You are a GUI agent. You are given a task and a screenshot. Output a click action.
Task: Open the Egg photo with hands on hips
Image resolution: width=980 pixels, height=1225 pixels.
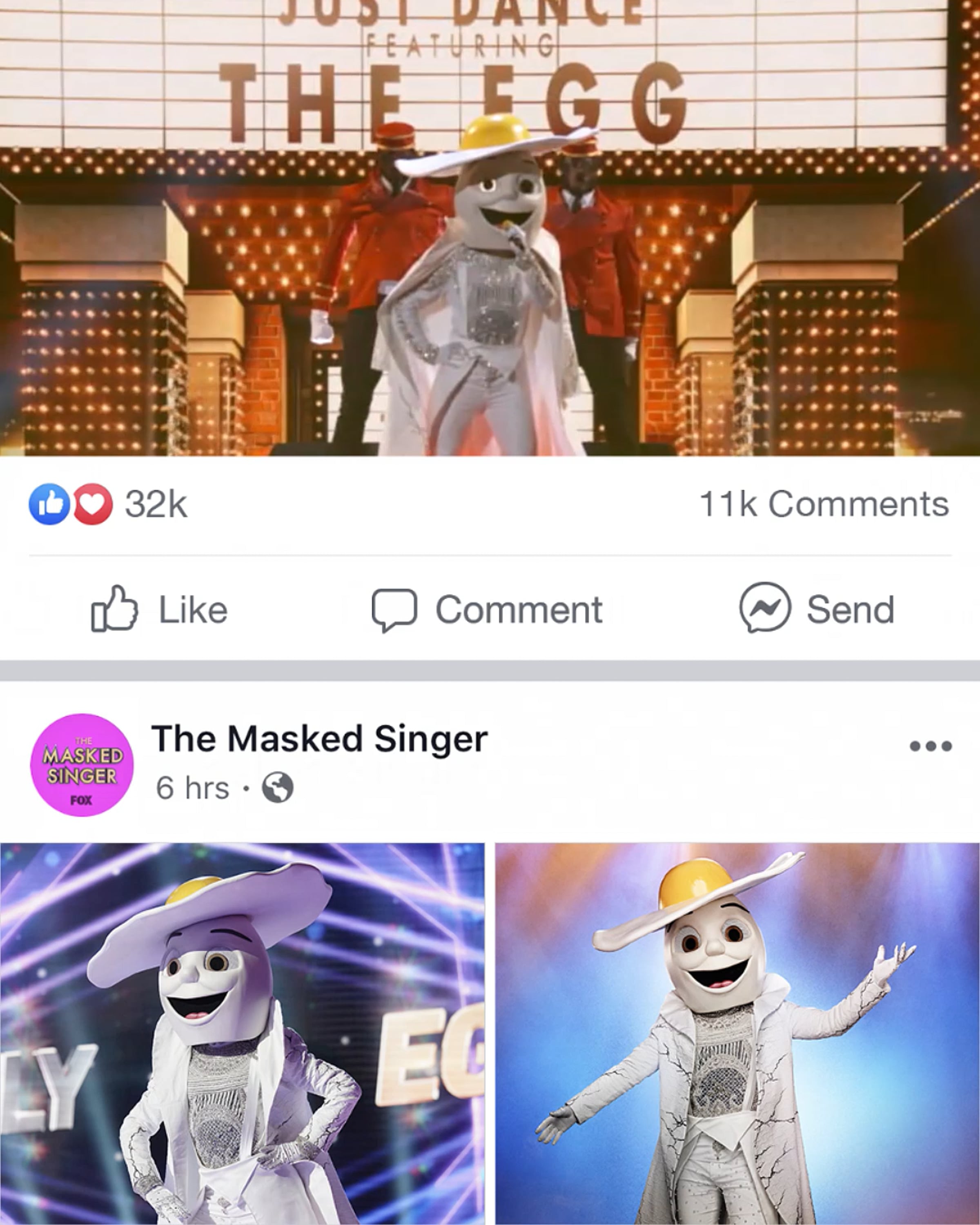[x=242, y=1033]
